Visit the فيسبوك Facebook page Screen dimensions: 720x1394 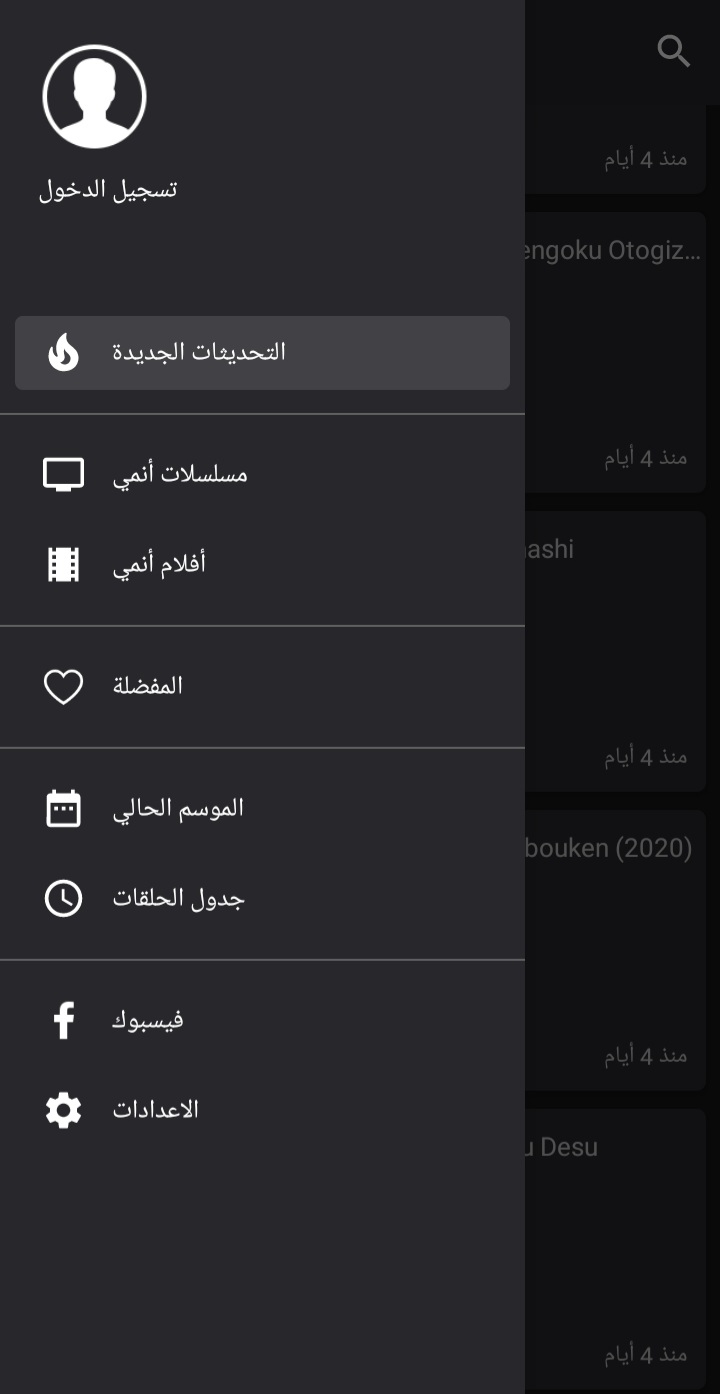point(262,1021)
